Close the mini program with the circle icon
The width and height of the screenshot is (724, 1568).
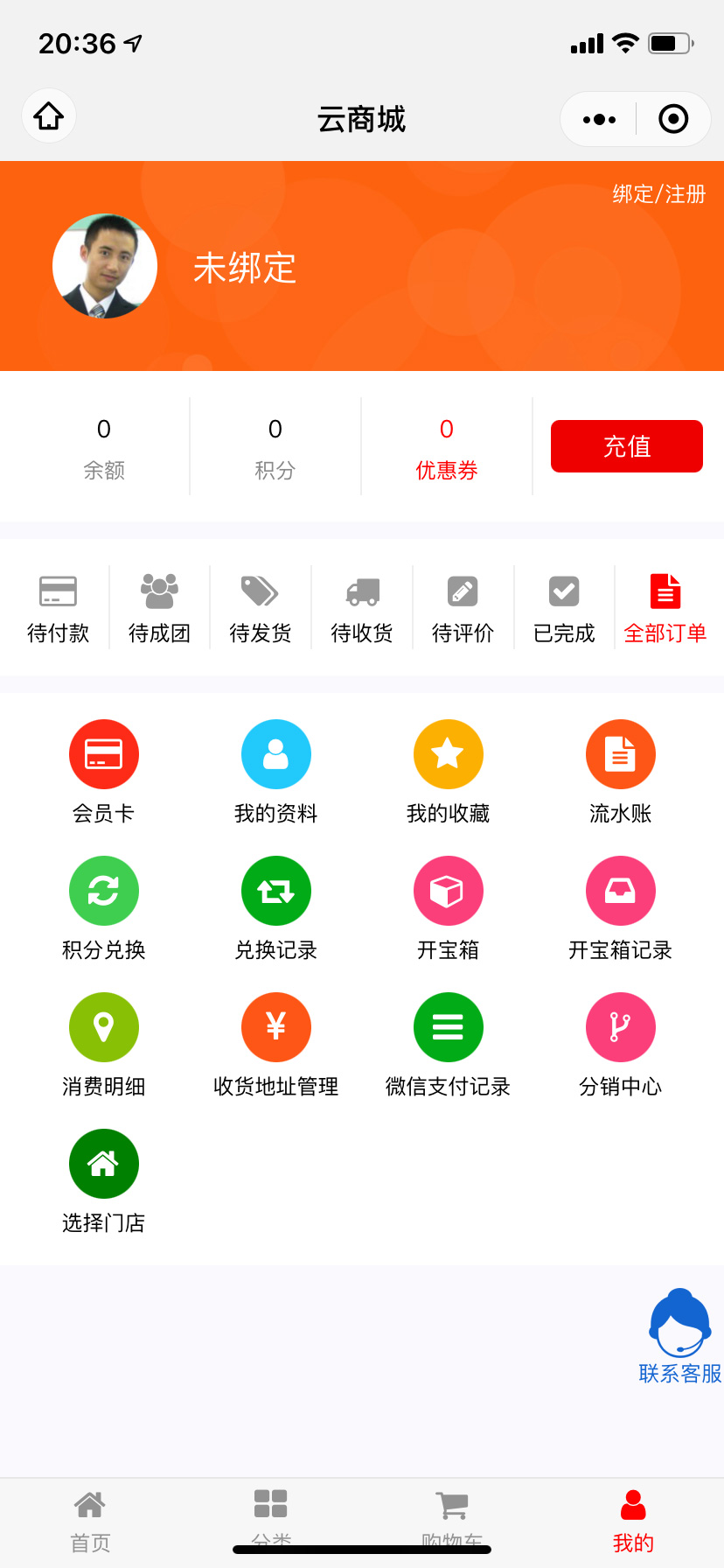click(673, 119)
